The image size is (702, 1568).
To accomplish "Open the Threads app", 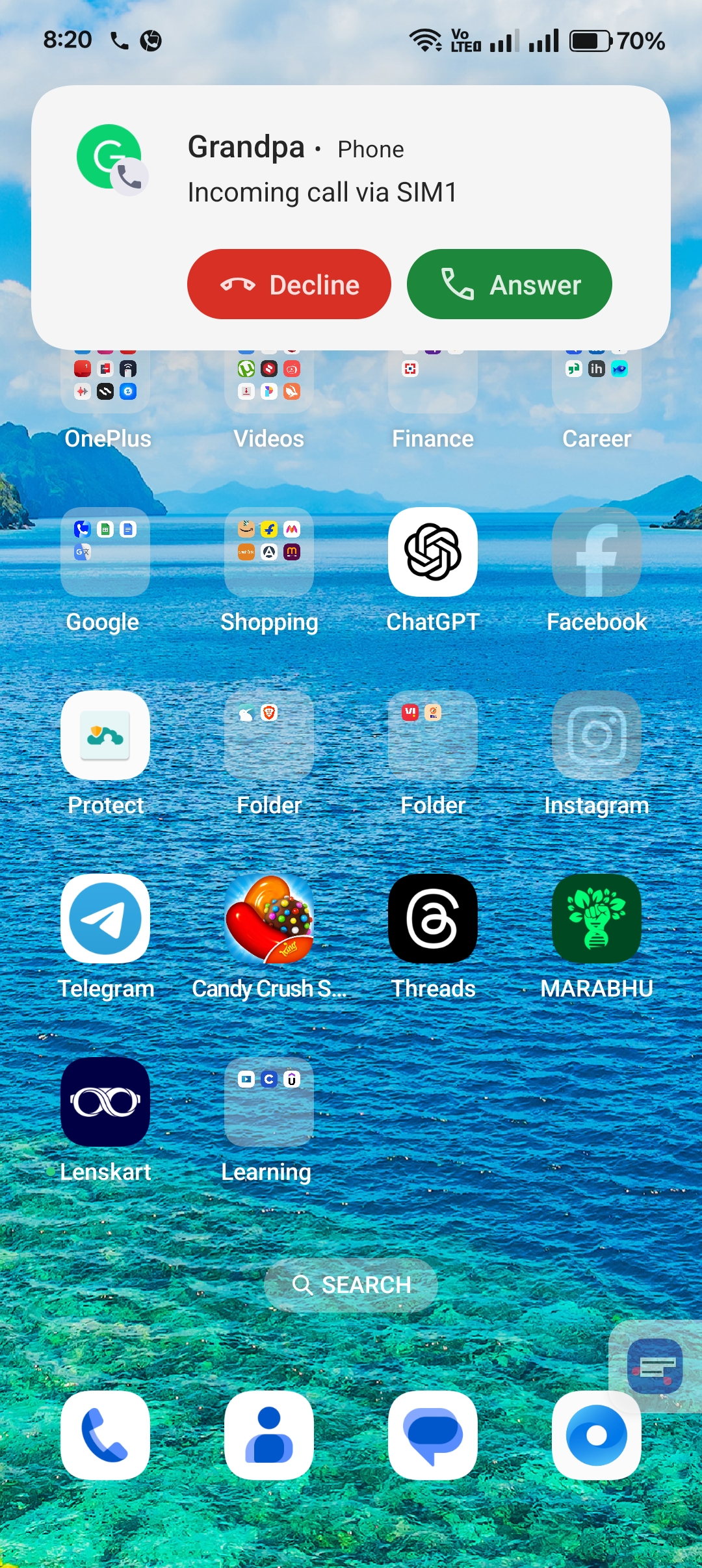I will [x=433, y=919].
